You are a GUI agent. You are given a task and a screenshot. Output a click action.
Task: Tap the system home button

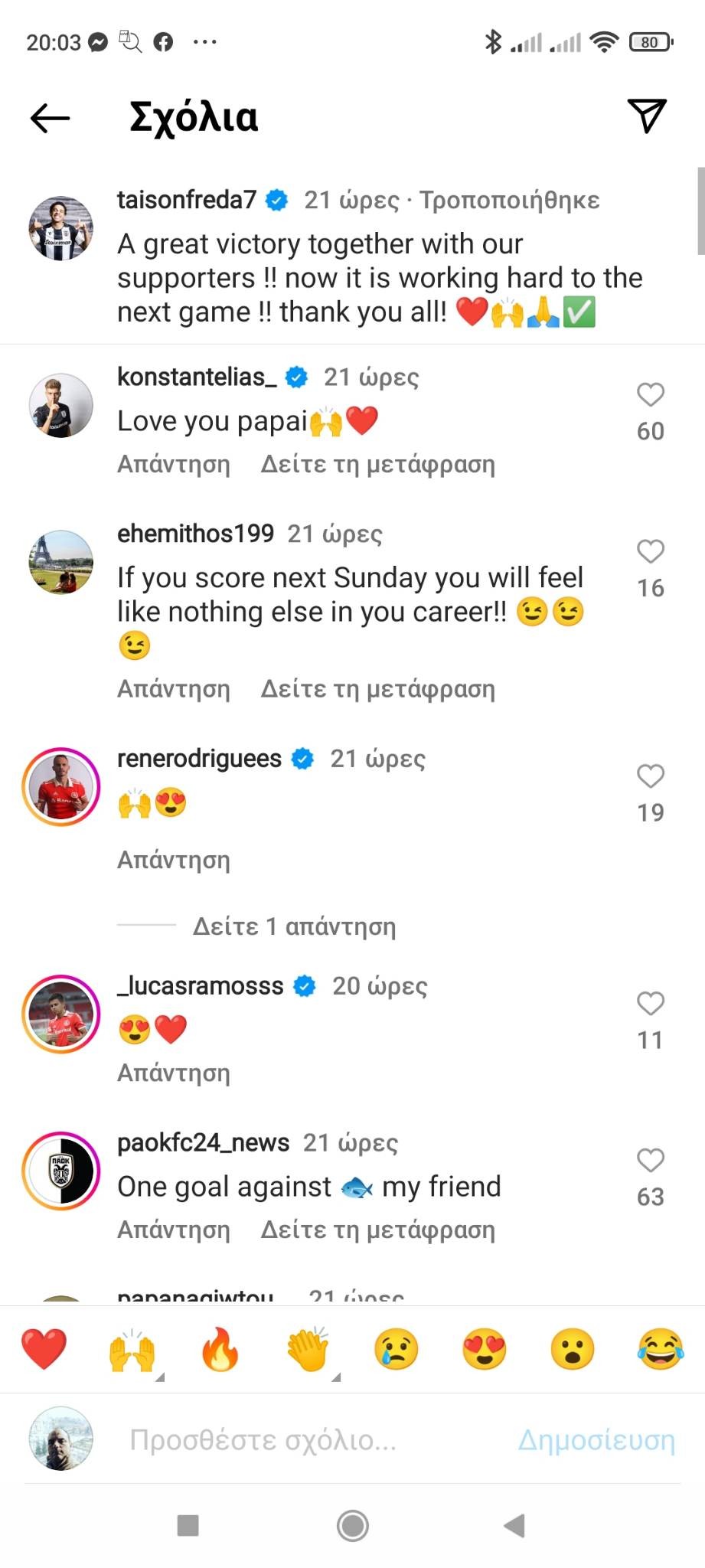353,1526
